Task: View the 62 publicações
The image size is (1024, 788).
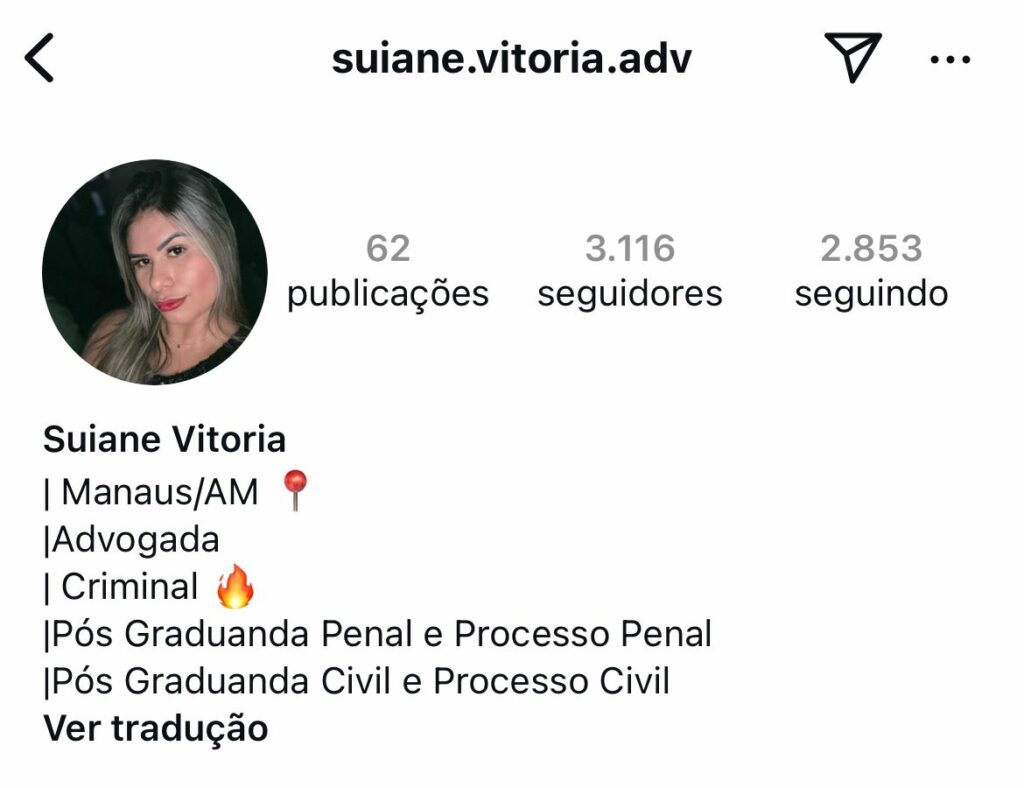Action: pyautogui.click(x=388, y=271)
